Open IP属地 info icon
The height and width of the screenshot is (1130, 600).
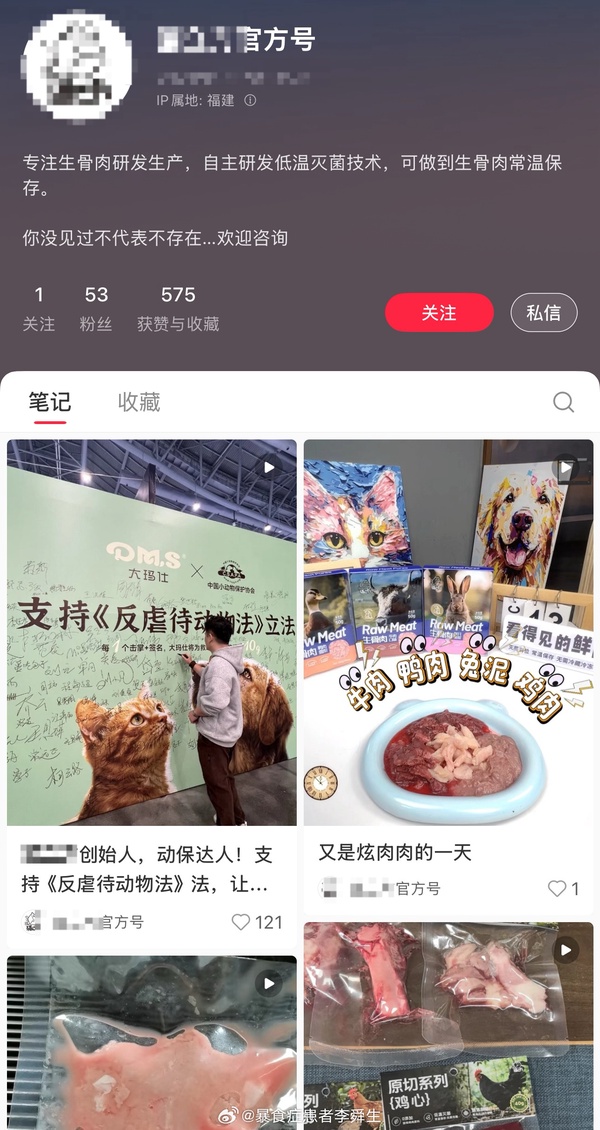click(x=250, y=100)
